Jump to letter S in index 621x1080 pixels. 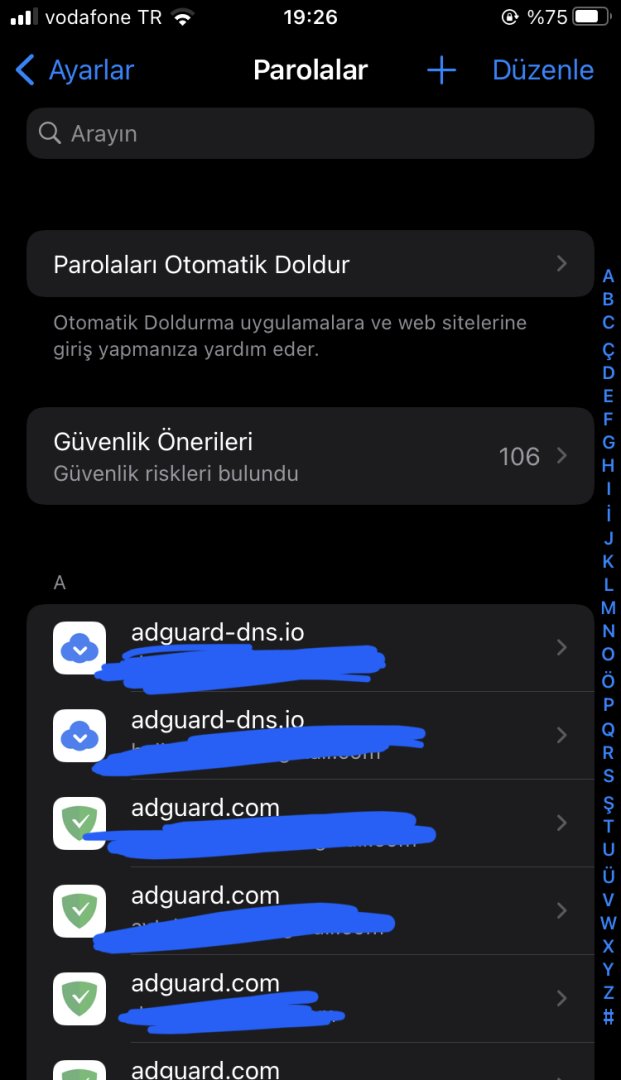(608, 776)
